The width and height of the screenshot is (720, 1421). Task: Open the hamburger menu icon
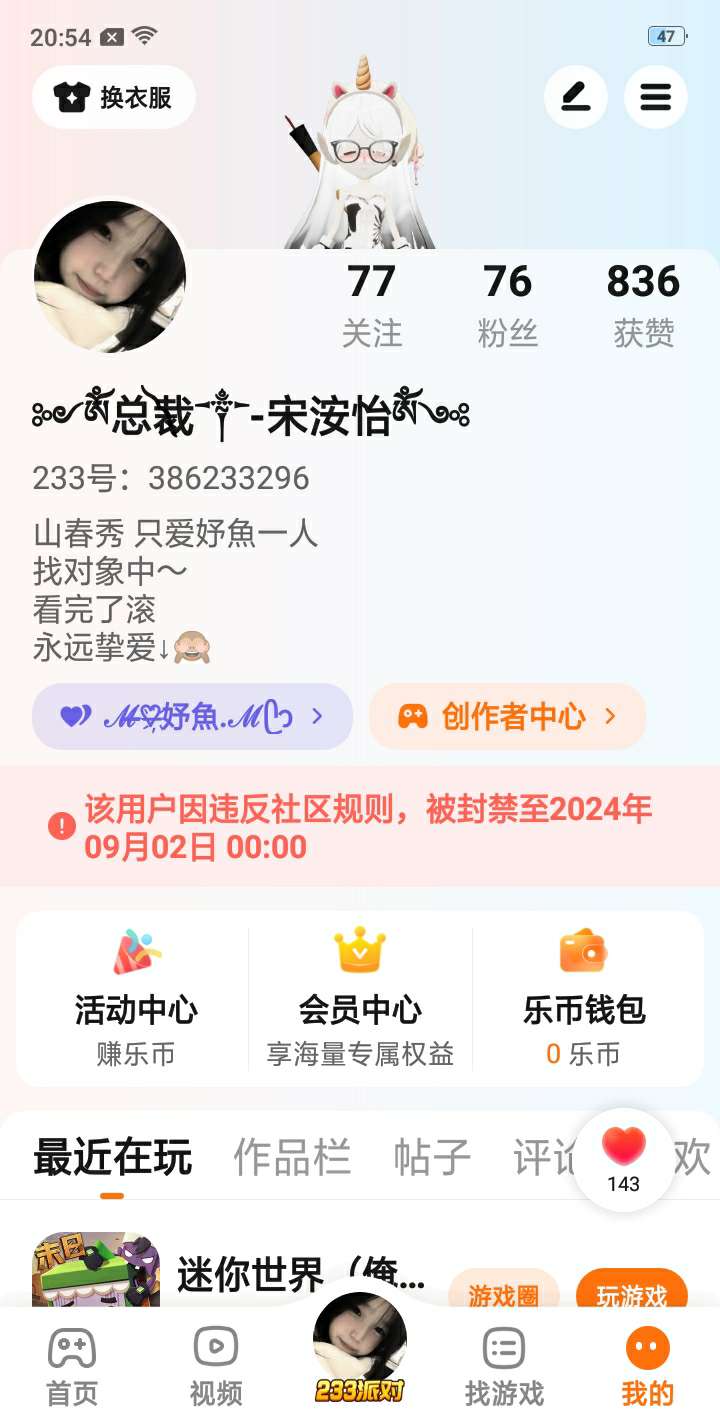point(655,97)
